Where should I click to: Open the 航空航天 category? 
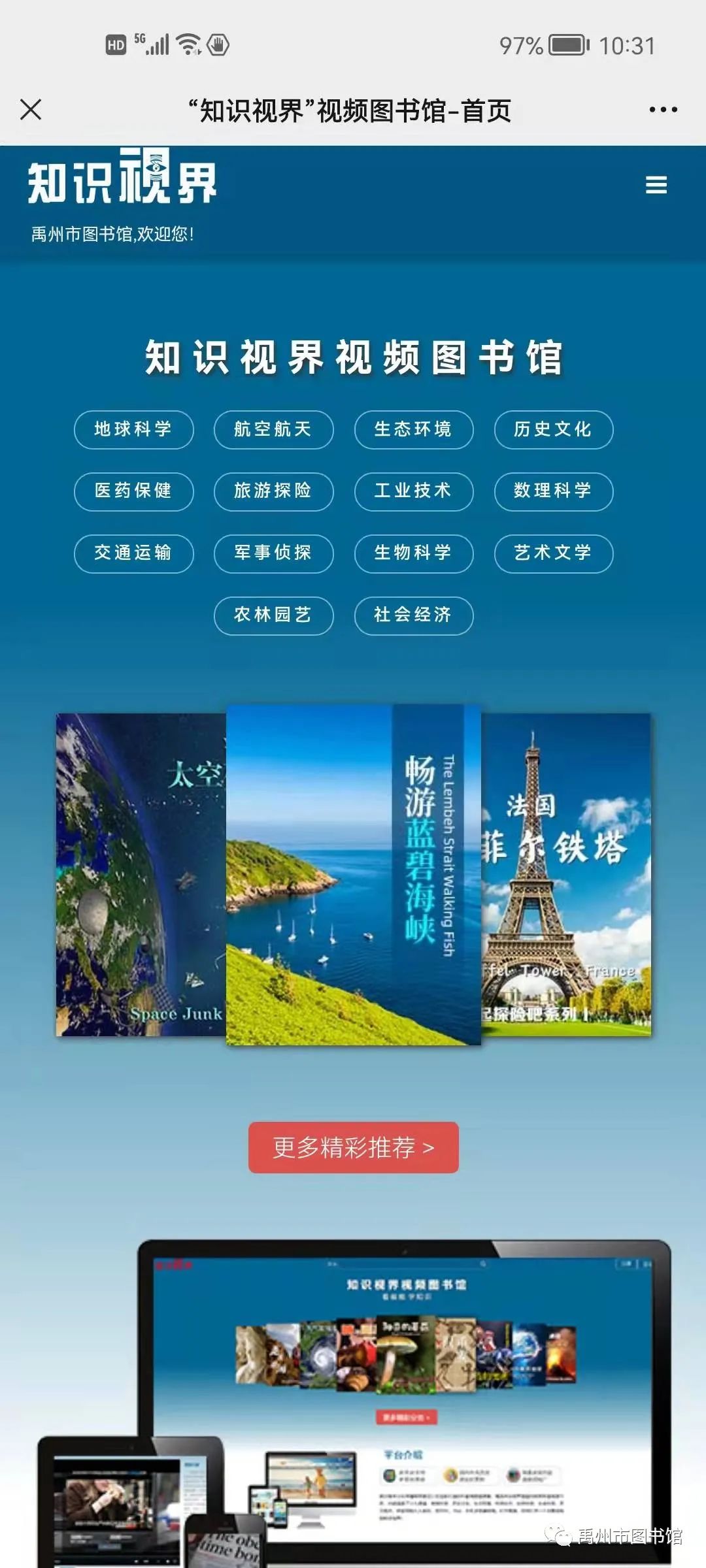(x=273, y=429)
